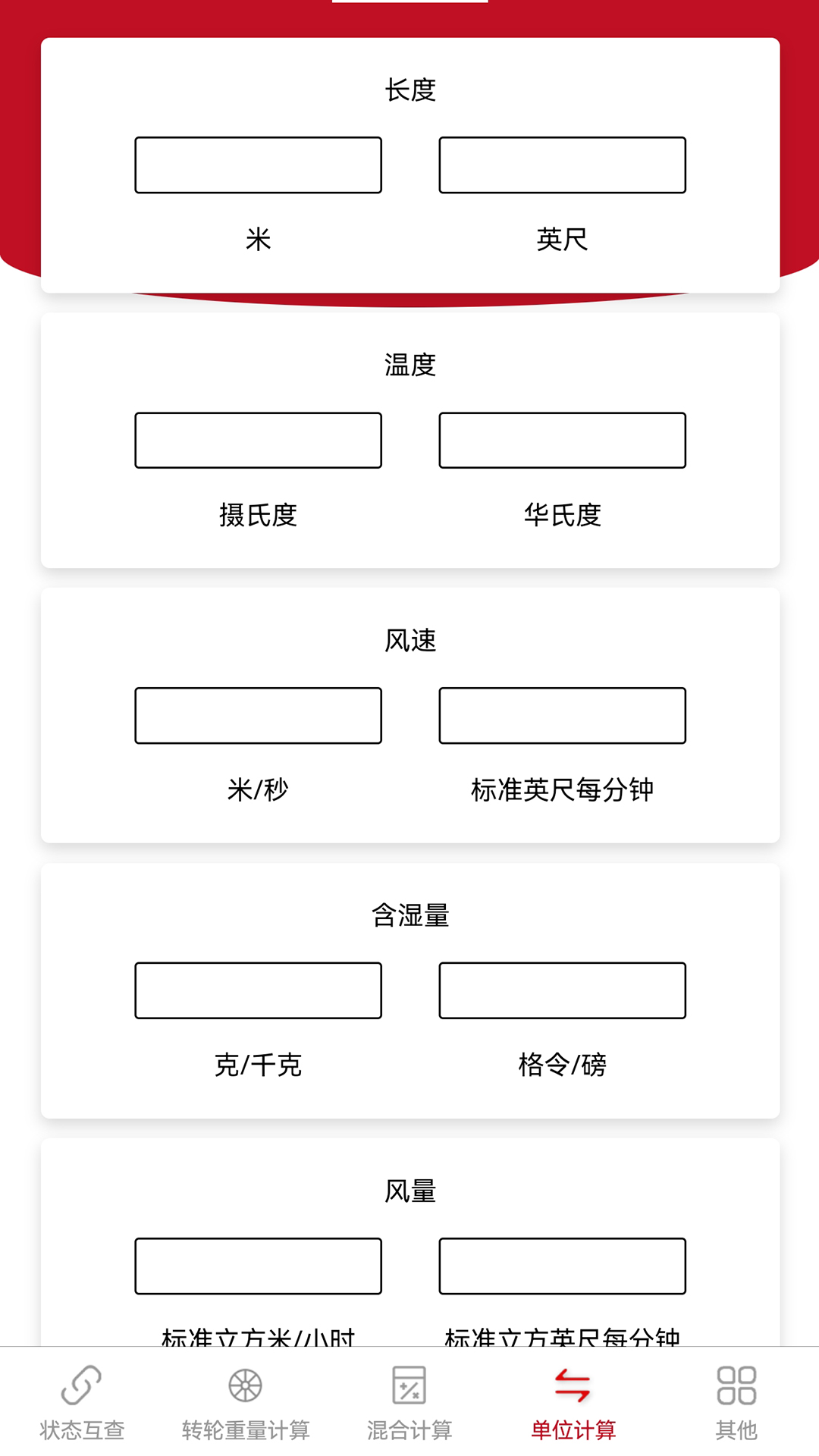Tap the 英尺 (feet) length input field

pos(562,165)
